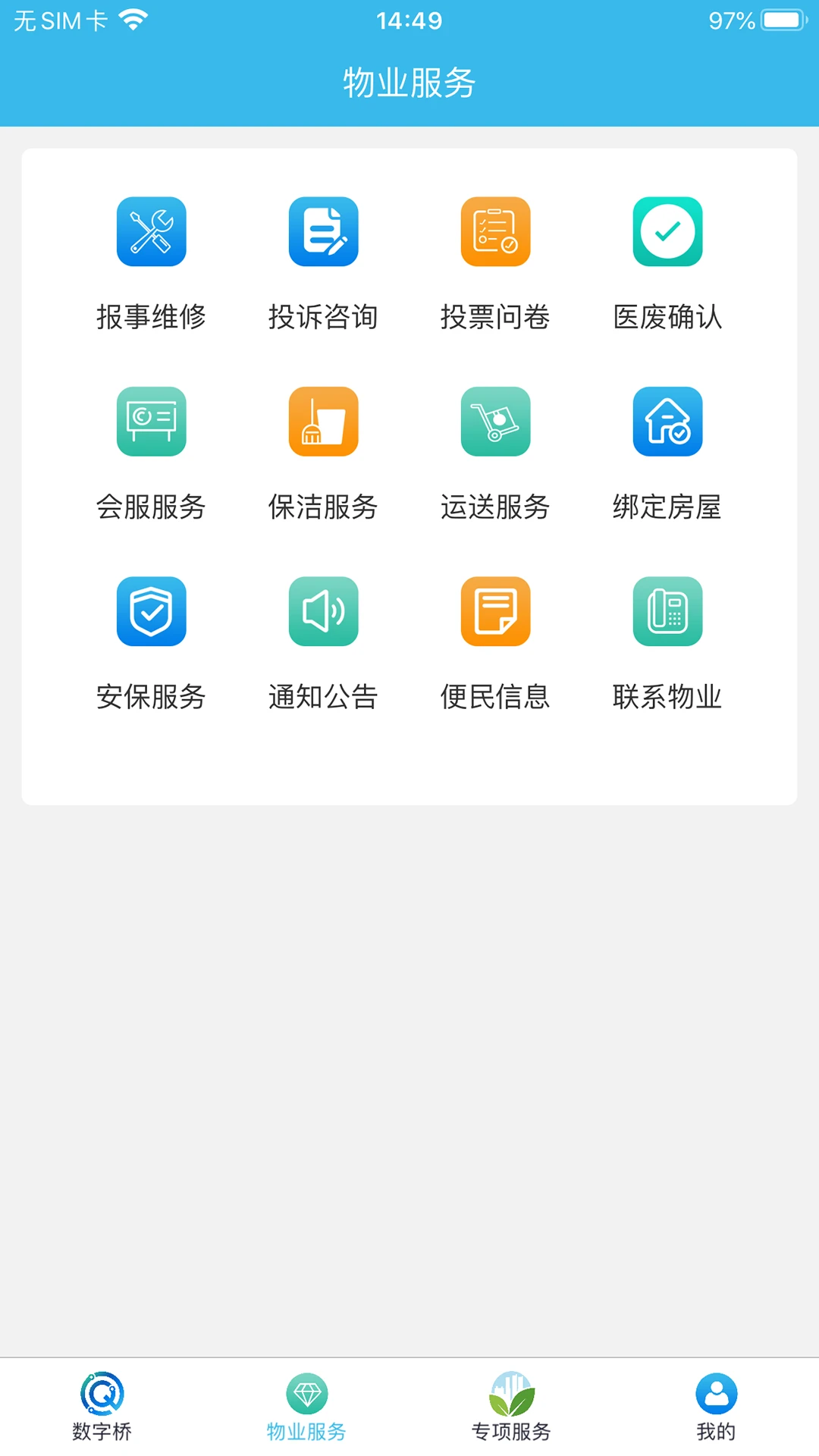Click the Wi-Fi status icon

click(x=134, y=19)
